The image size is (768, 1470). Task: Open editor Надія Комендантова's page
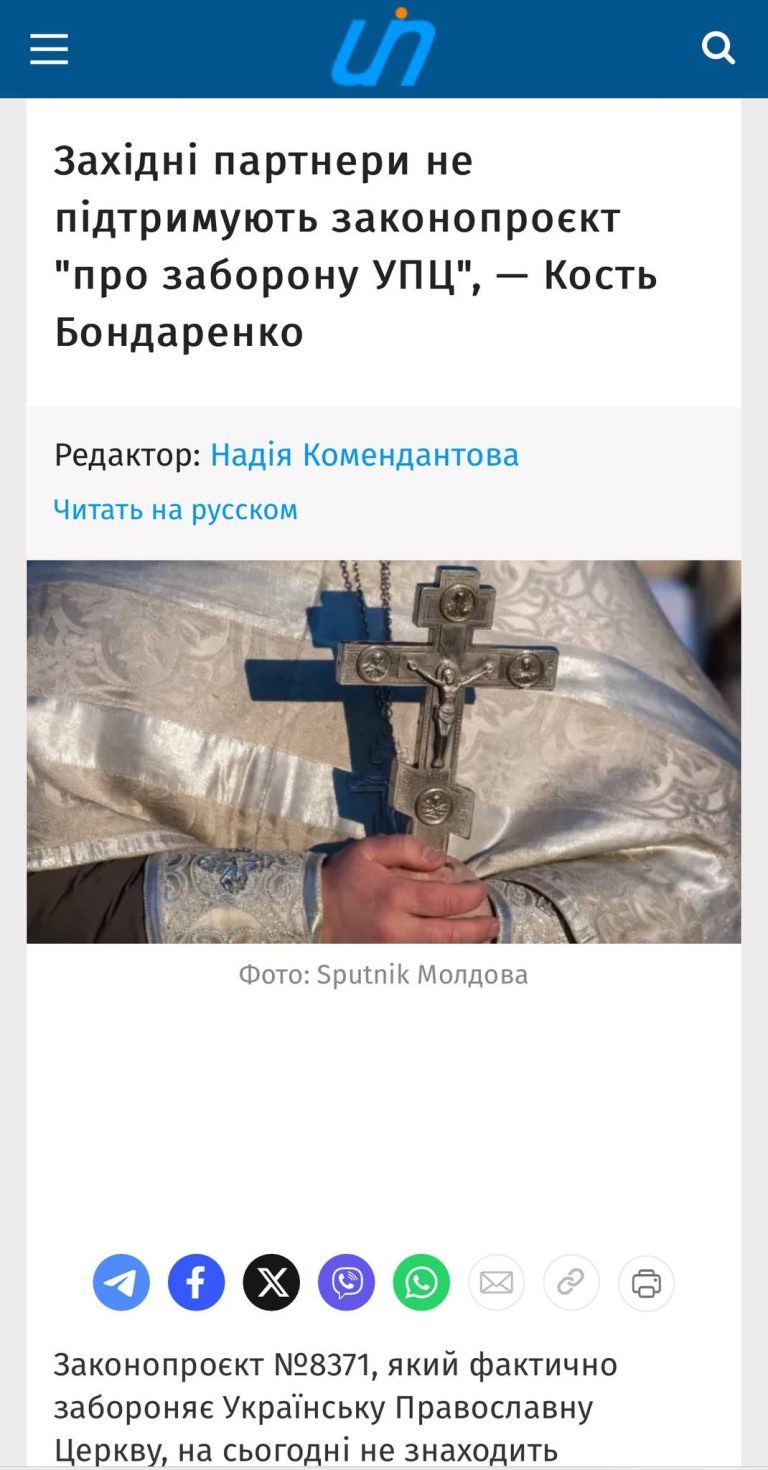(x=364, y=455)
